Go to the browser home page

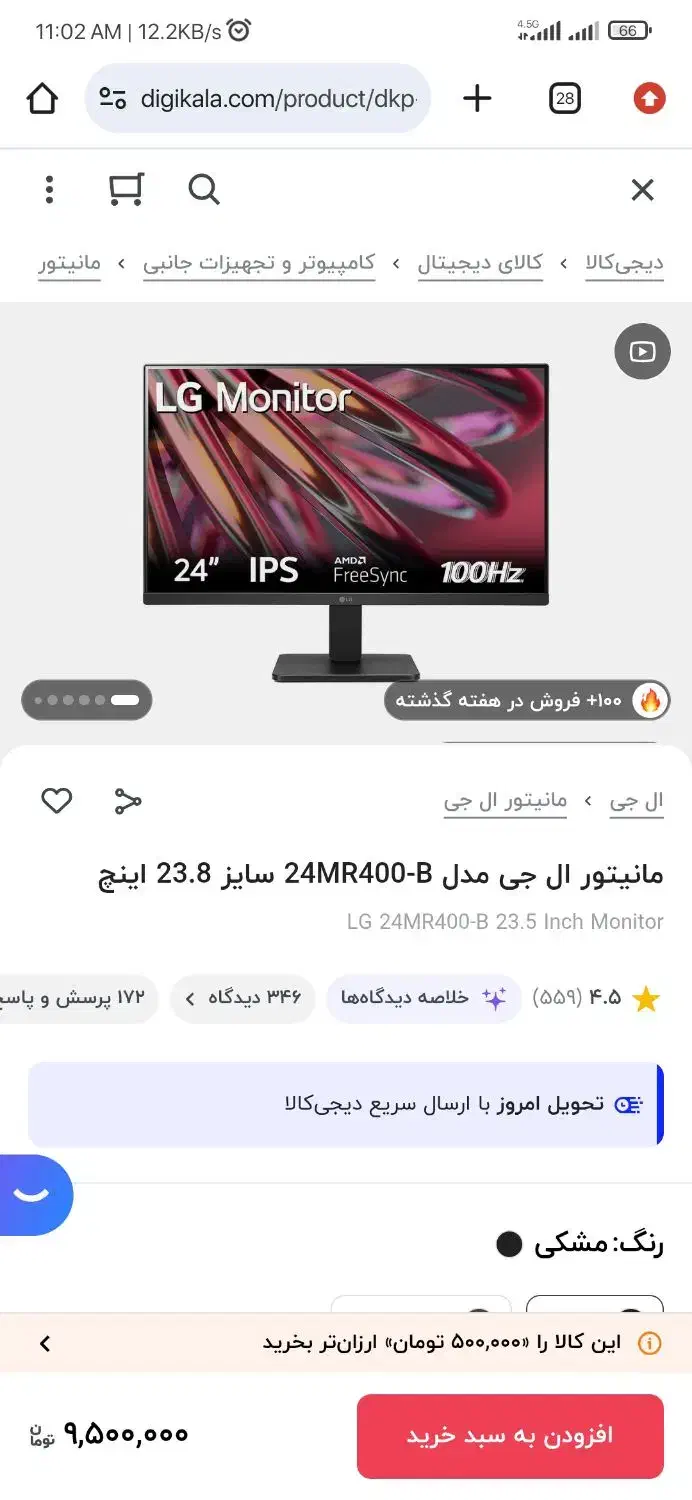click(42, 98)
